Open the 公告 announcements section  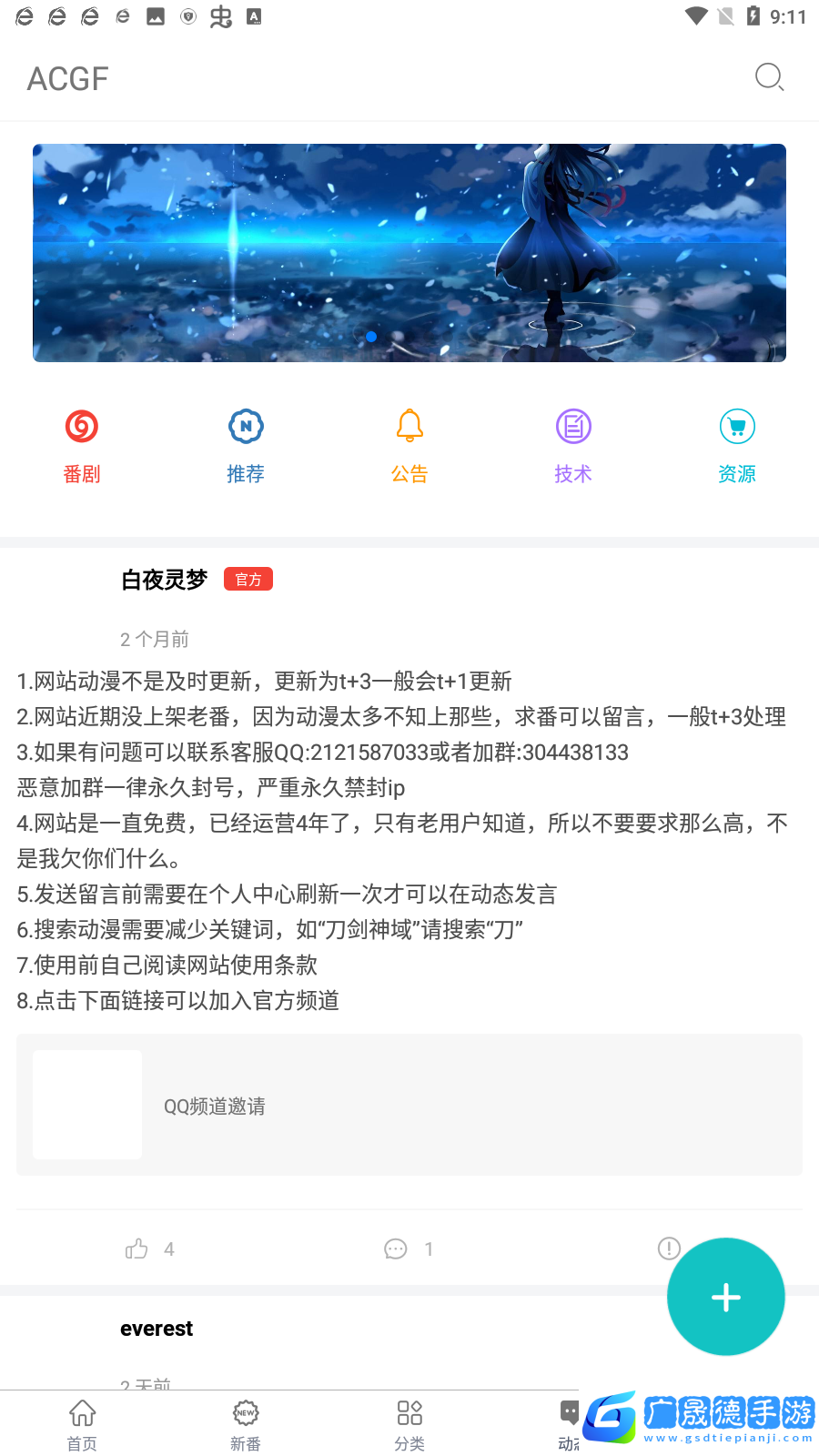[409, 445]
